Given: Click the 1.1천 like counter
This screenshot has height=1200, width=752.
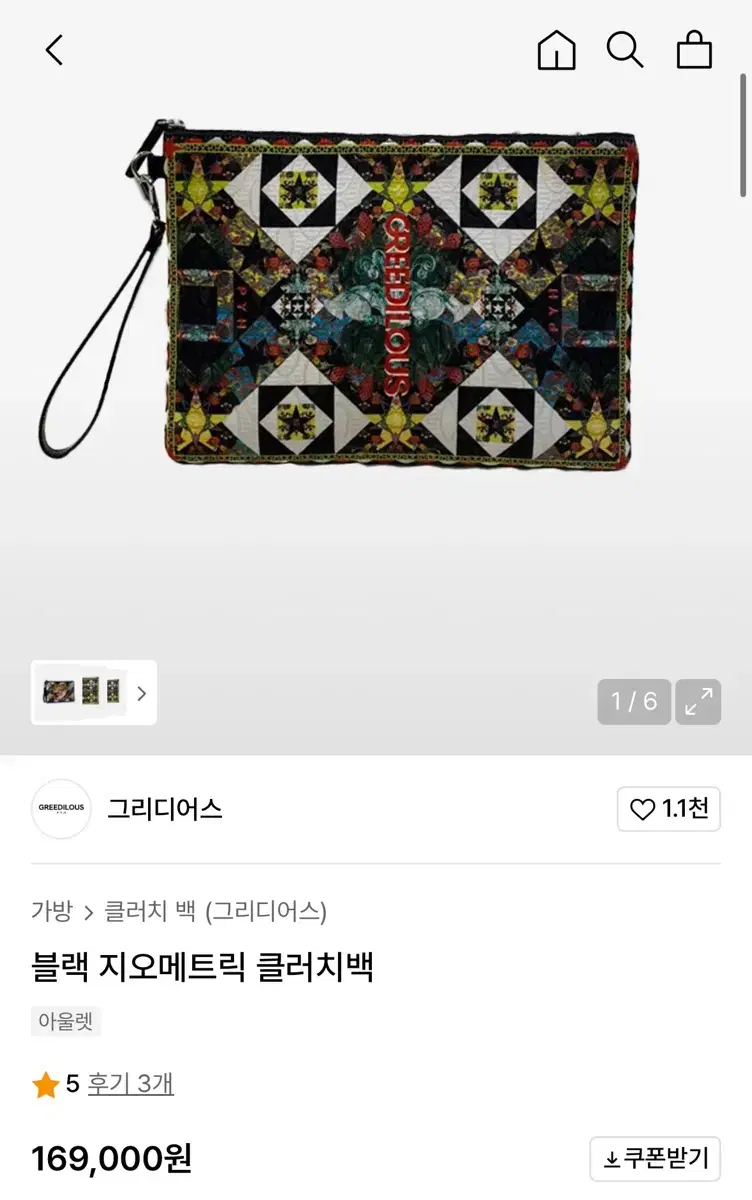Looking at the screenshot, I should [686, 809].
